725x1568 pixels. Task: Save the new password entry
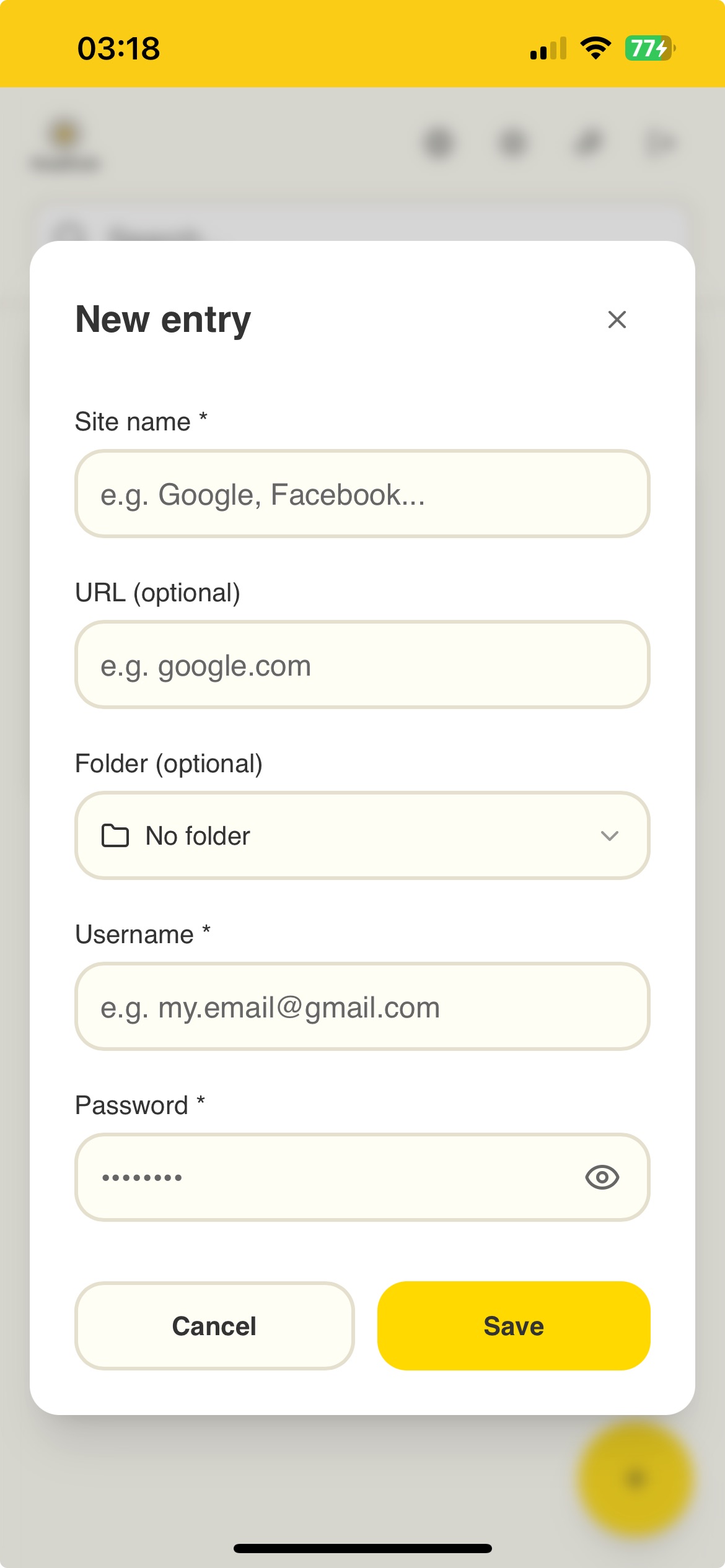tap(512, 1326)
